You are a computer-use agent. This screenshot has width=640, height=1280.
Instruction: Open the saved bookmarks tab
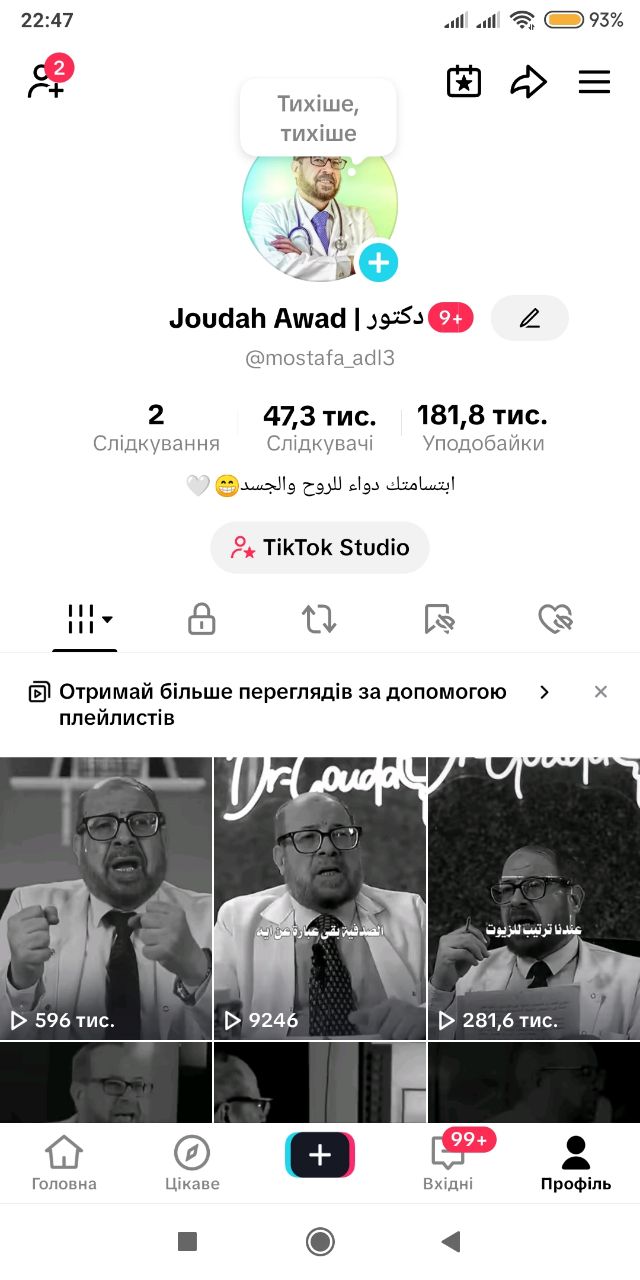point(439,620)
